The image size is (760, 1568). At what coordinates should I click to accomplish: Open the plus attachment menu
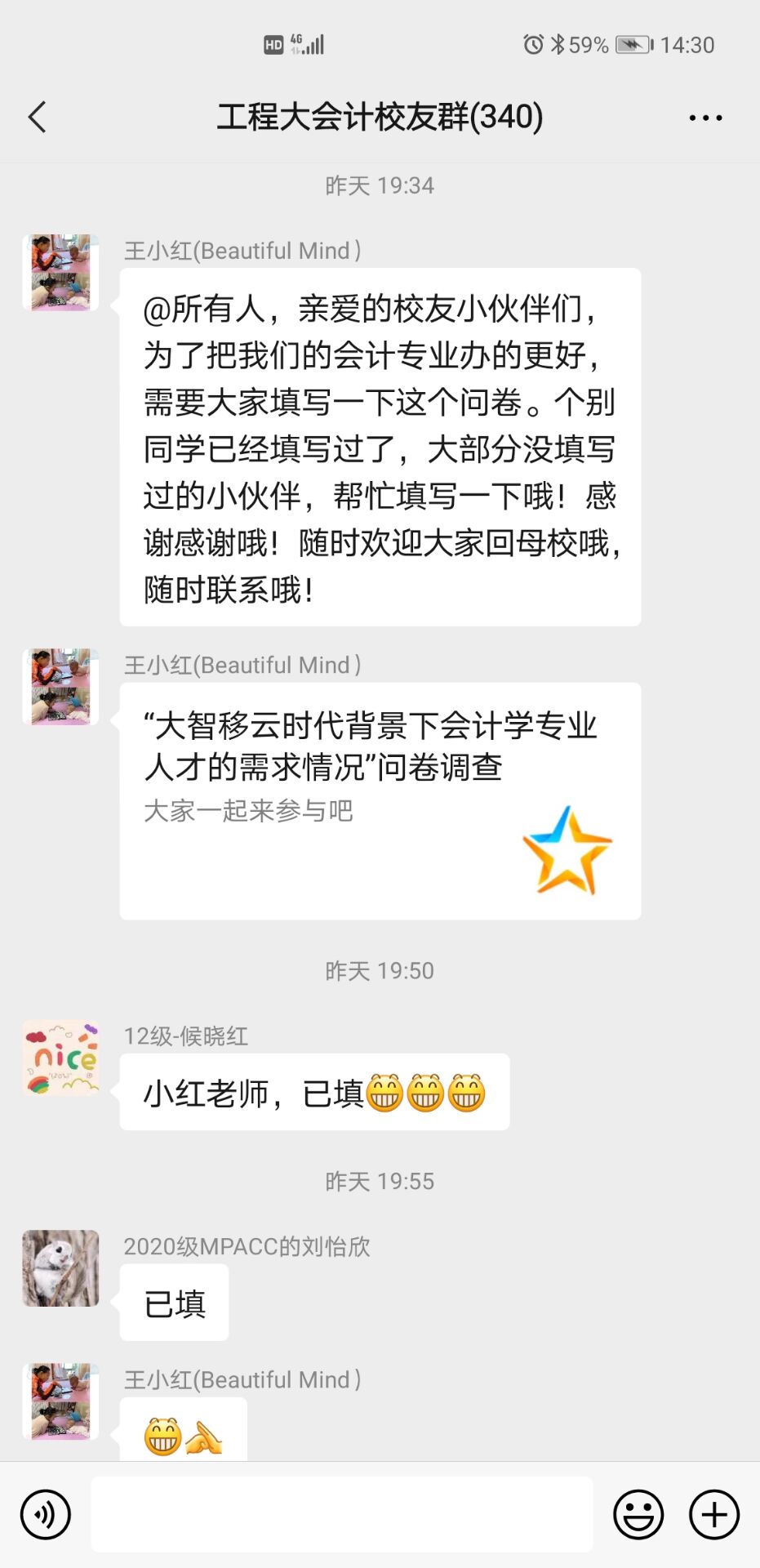[x=714, y=1514]
